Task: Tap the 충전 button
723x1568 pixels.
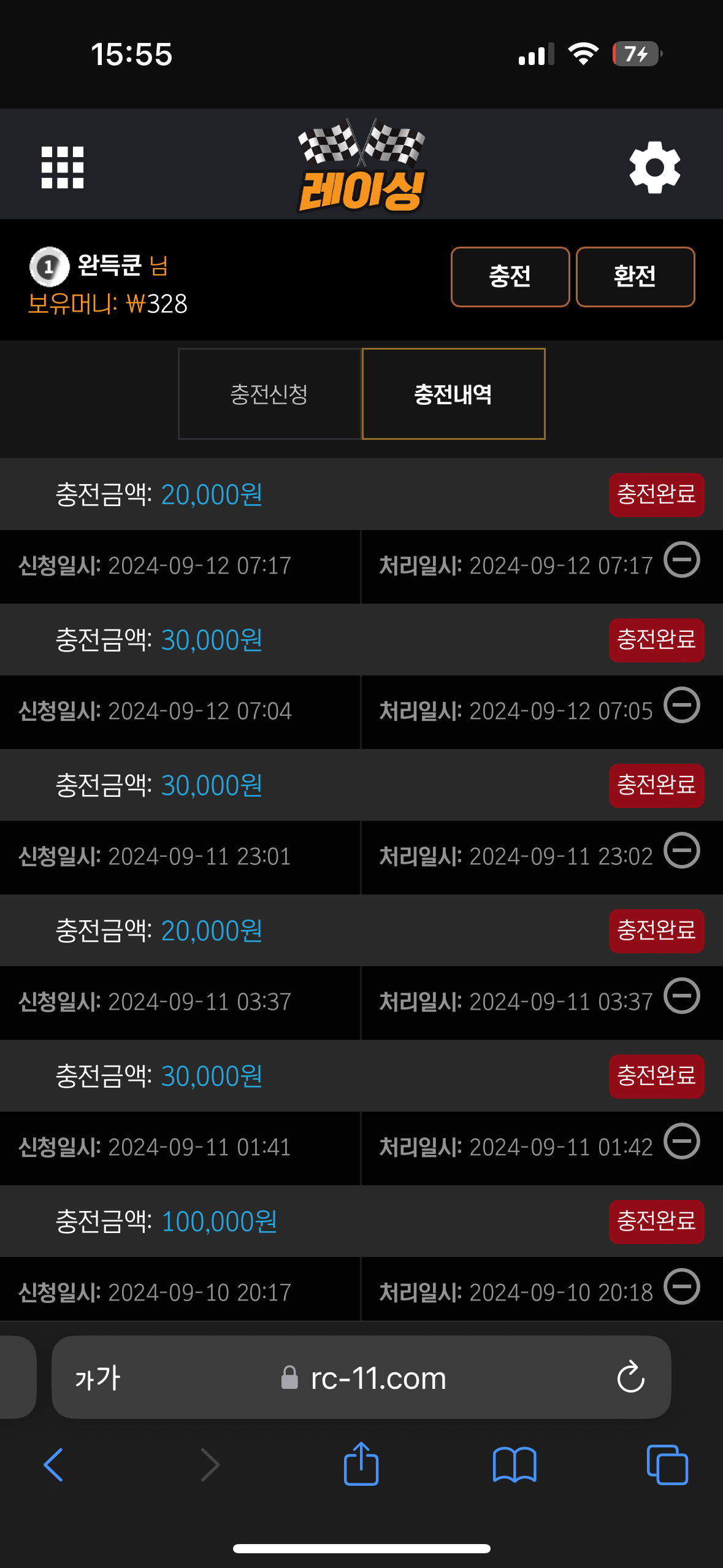Action: (510, 277)
